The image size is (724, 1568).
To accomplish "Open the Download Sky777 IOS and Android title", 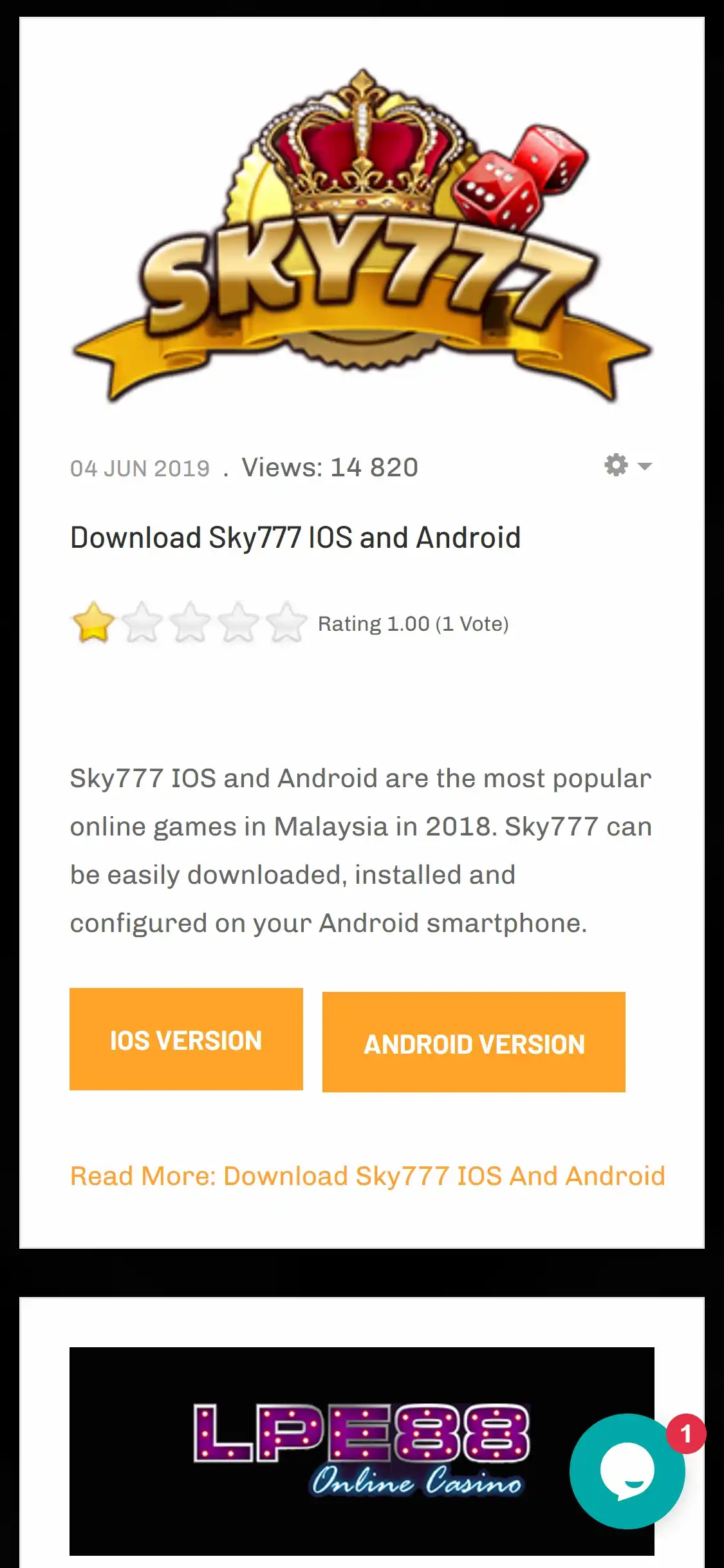I will [x=295, y=537].
